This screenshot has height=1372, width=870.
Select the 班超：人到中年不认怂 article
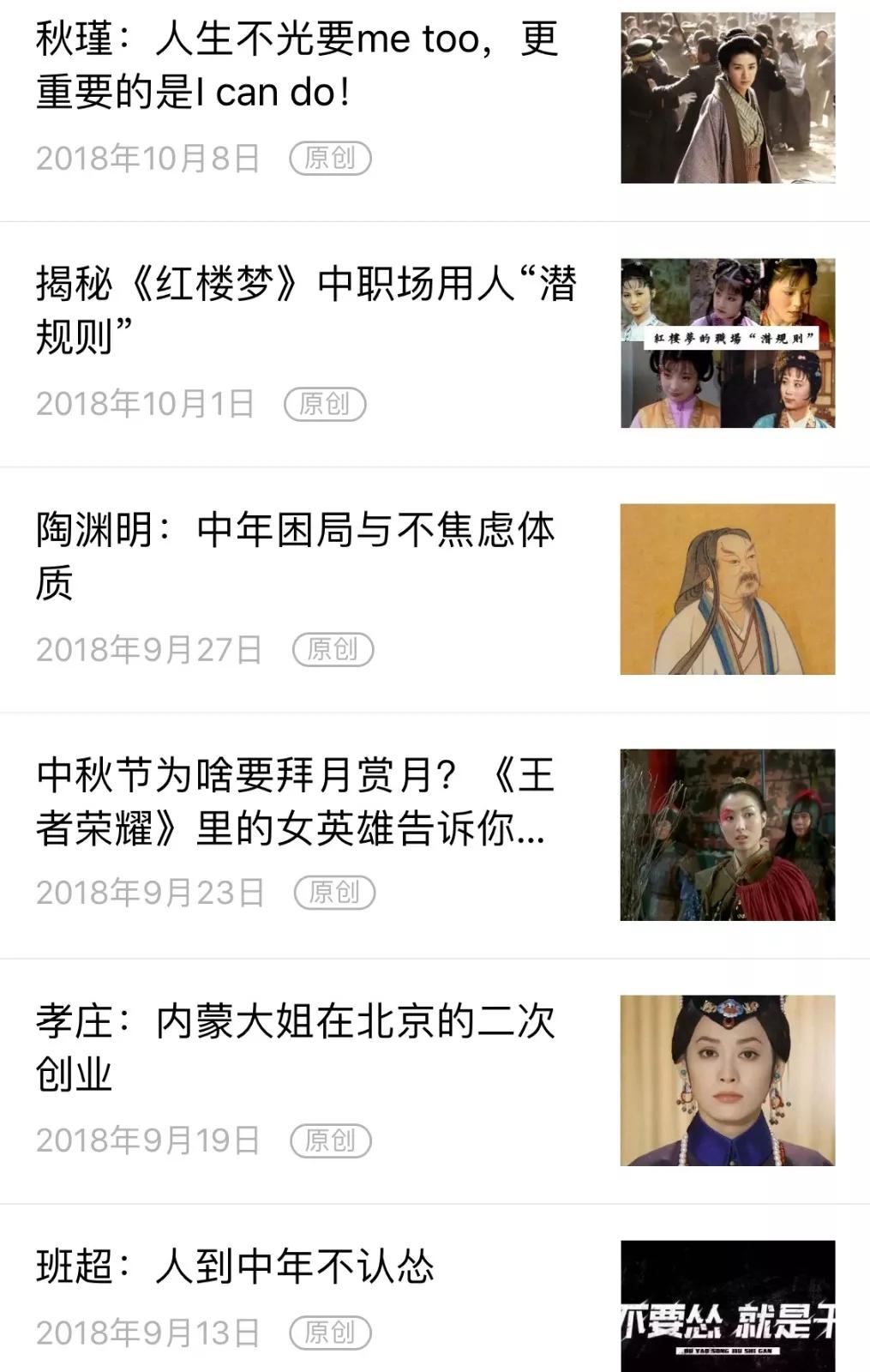click(x=235, y=1267)
